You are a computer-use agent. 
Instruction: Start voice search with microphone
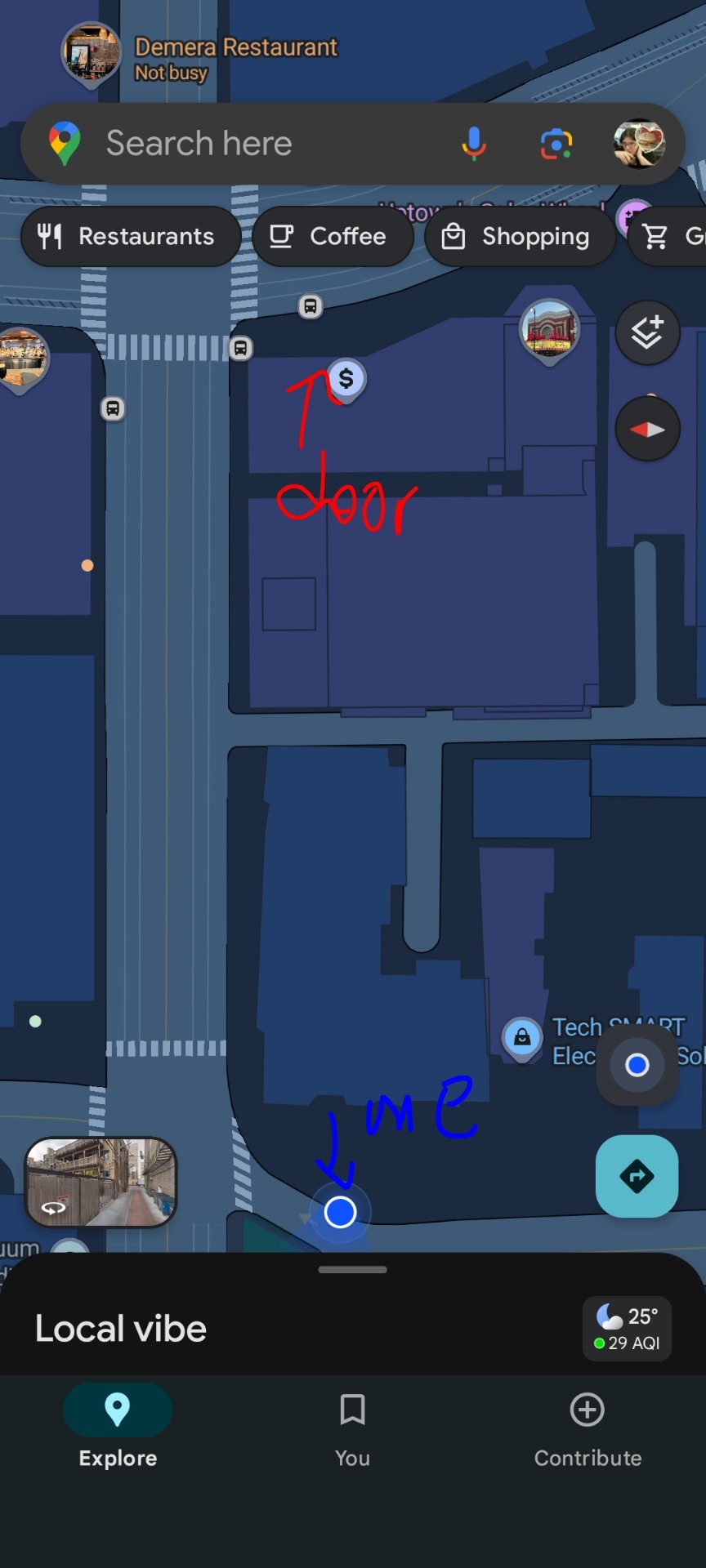point(474,144)
